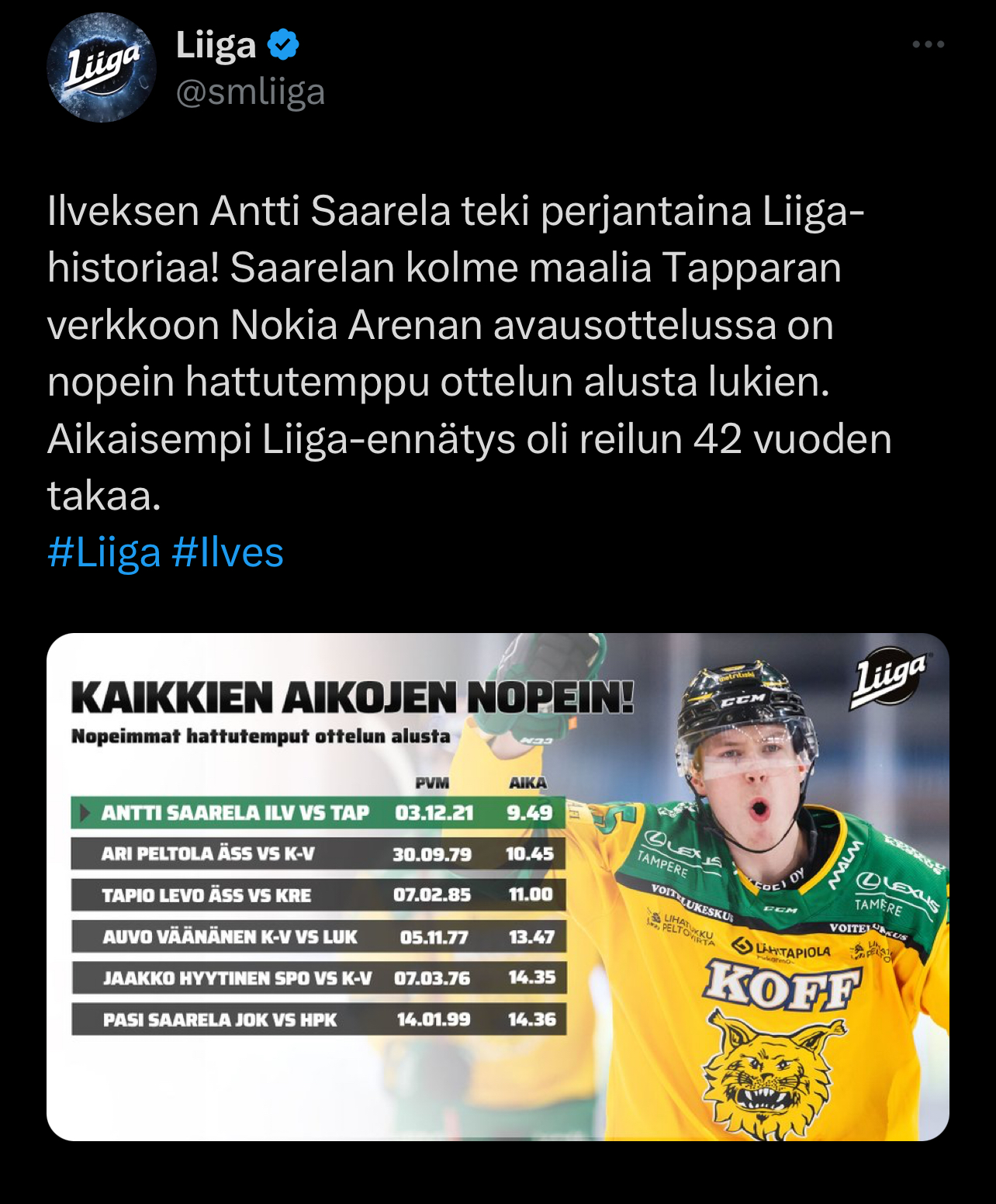Open the @smliiga account handle
Viewport: 996px width, 1204px height.
tap(250, 92)
